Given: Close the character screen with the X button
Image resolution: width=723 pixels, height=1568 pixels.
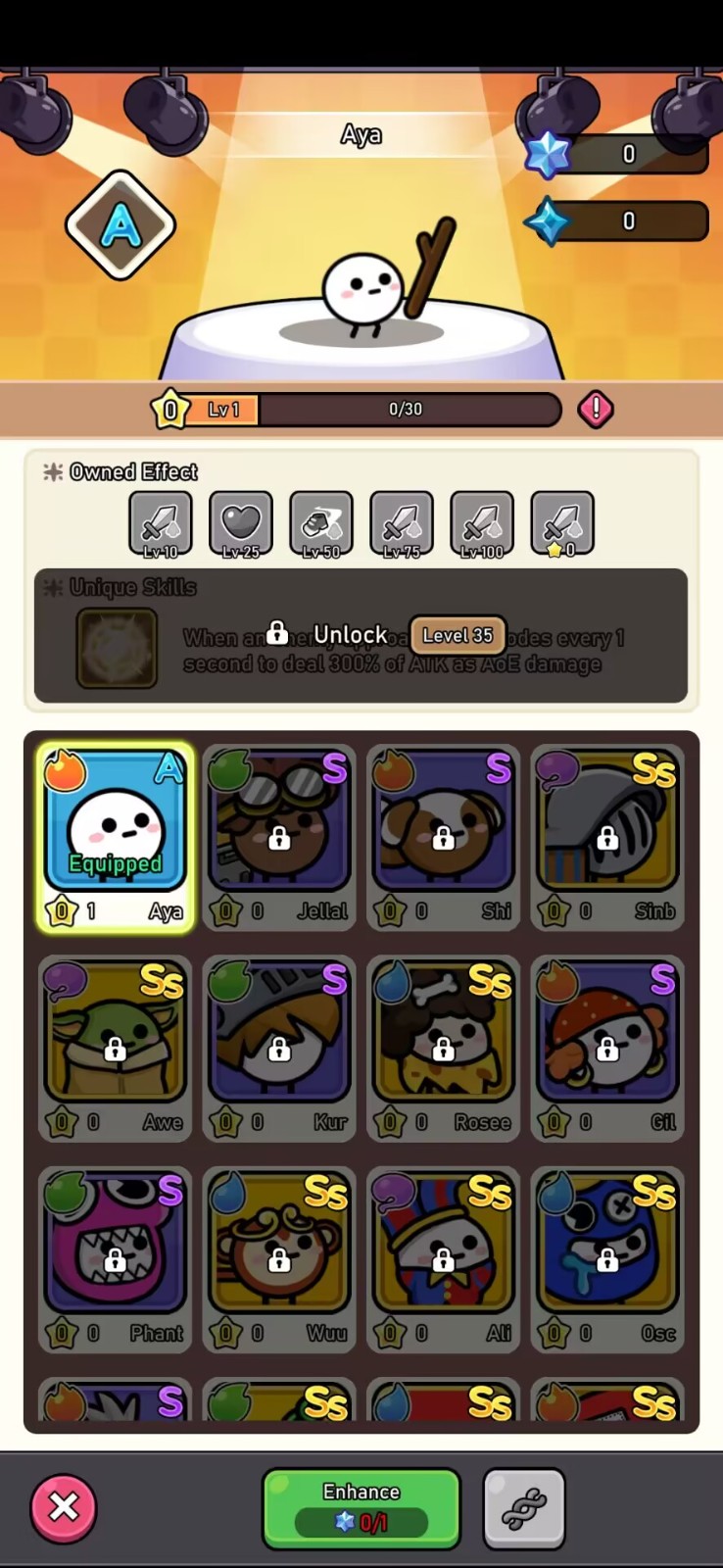Looking at the screenshot, I should click(64, 1506).
